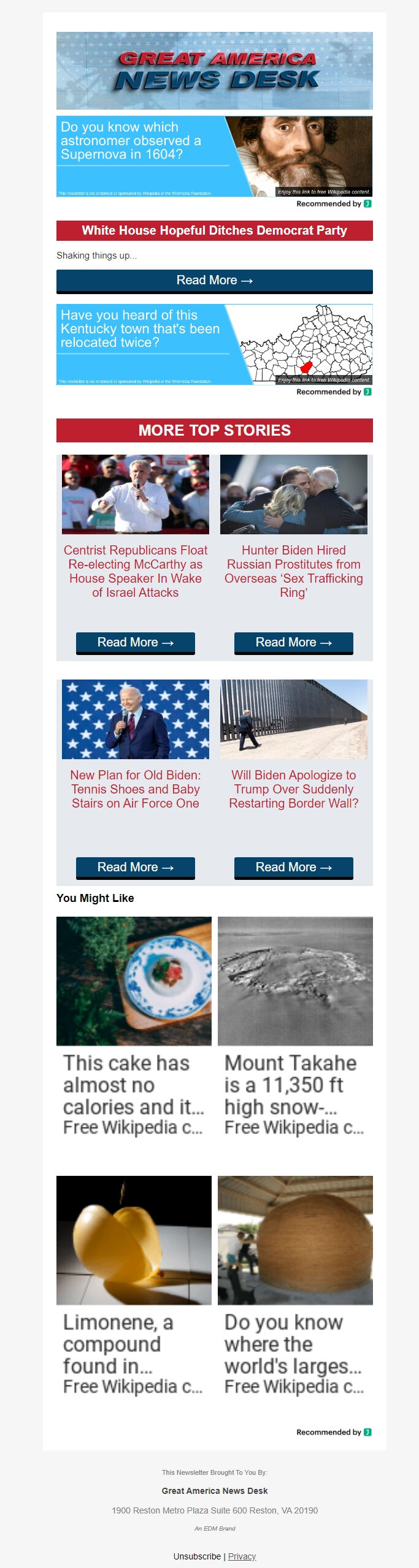Open the Hunter Biden story headline
Viewport: 419px width, 1568px height.
click(293, 571)
